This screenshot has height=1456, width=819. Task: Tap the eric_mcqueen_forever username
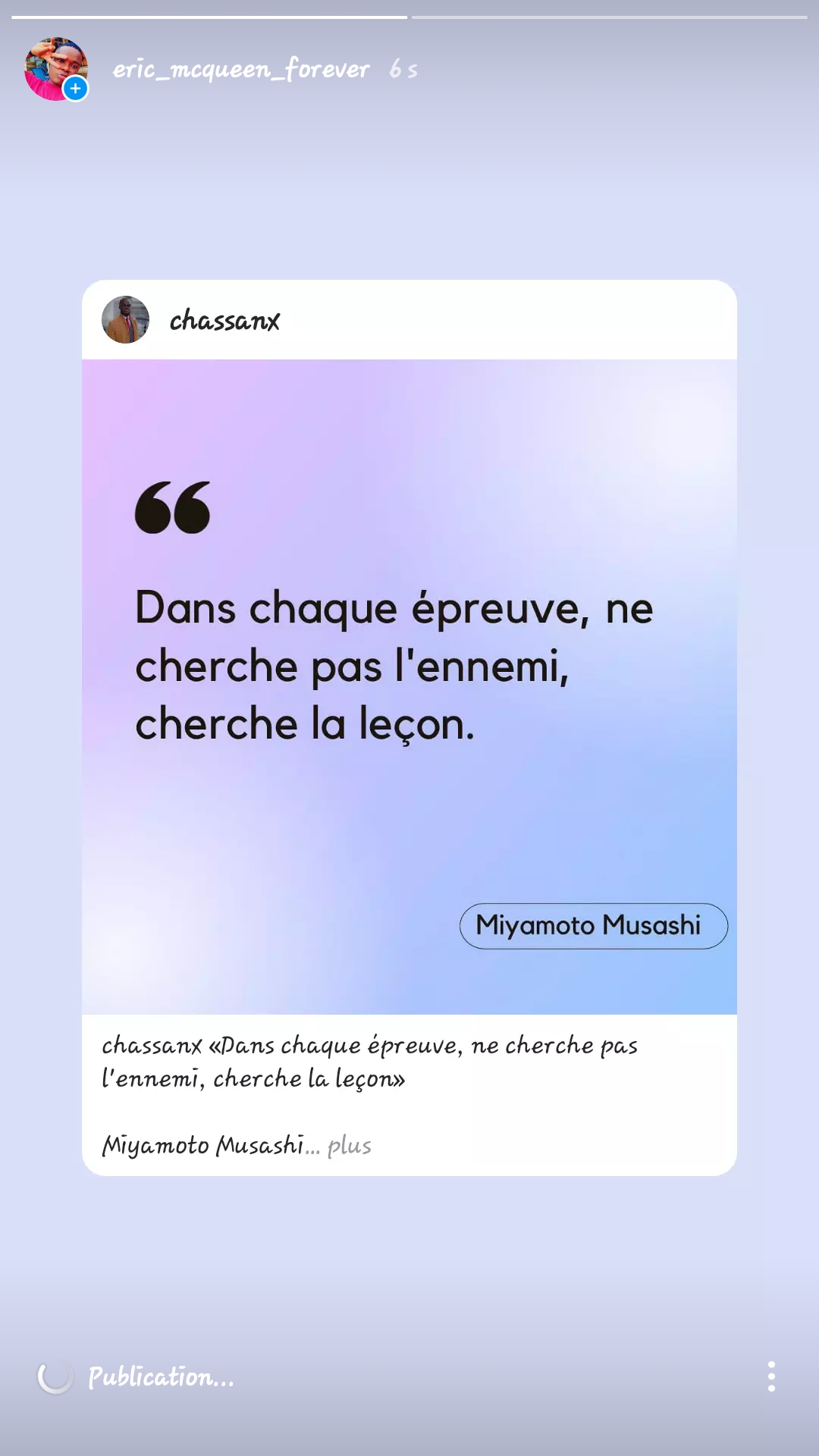point(241,69)
